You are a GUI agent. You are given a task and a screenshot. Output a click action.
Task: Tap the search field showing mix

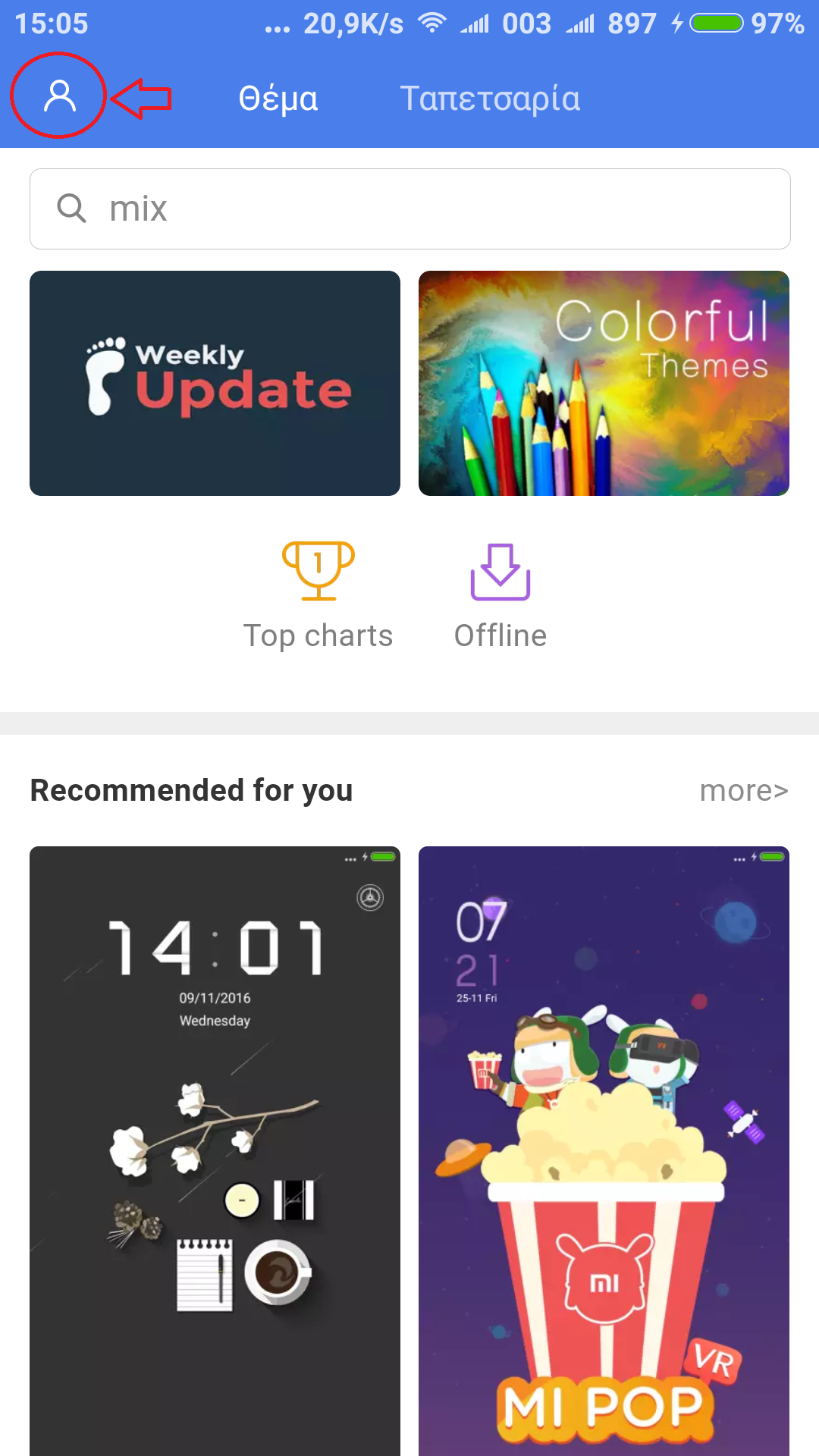pyautogui.click(x=409, y=209)
